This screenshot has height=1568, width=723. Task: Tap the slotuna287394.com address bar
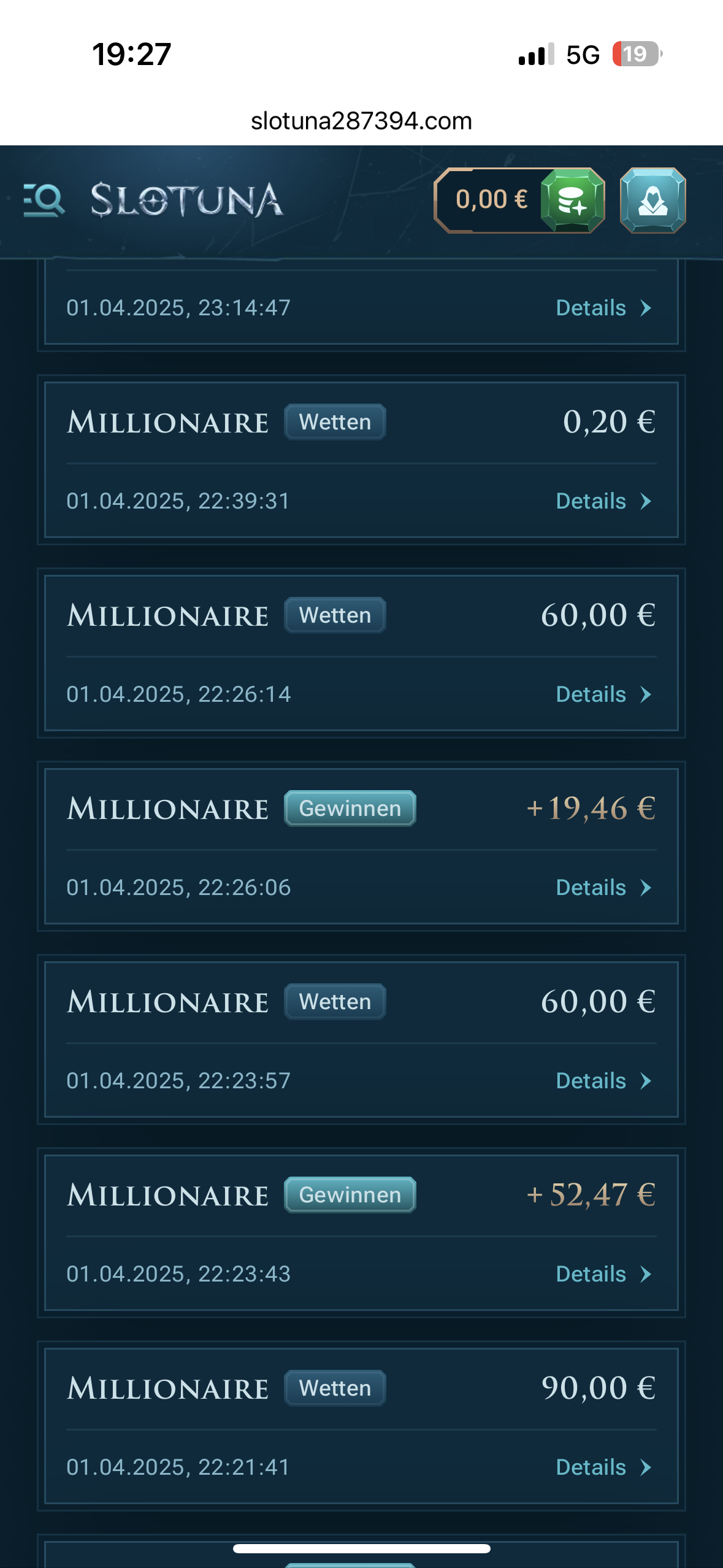tap(361, 121)
